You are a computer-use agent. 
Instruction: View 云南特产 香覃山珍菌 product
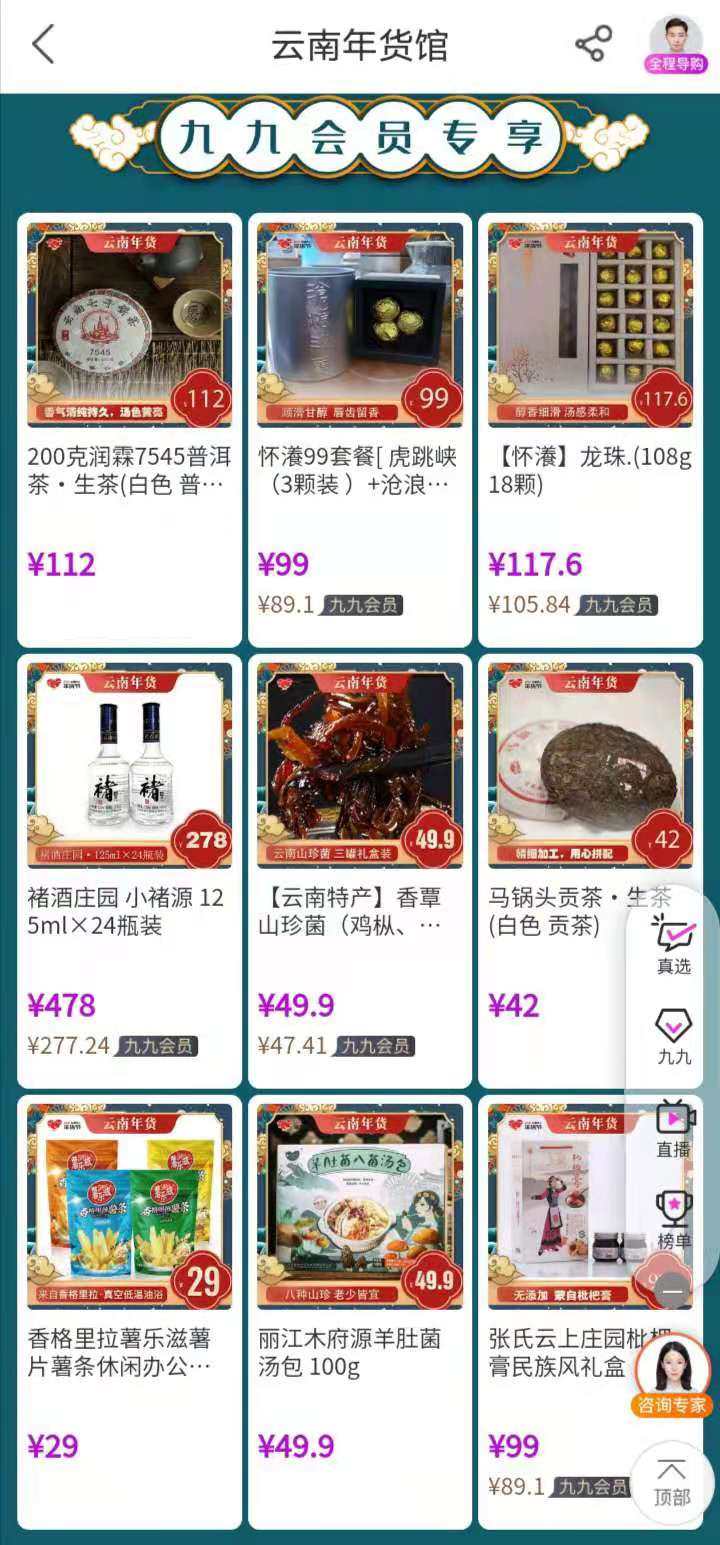pyautogui.click(x=359, y=870)
